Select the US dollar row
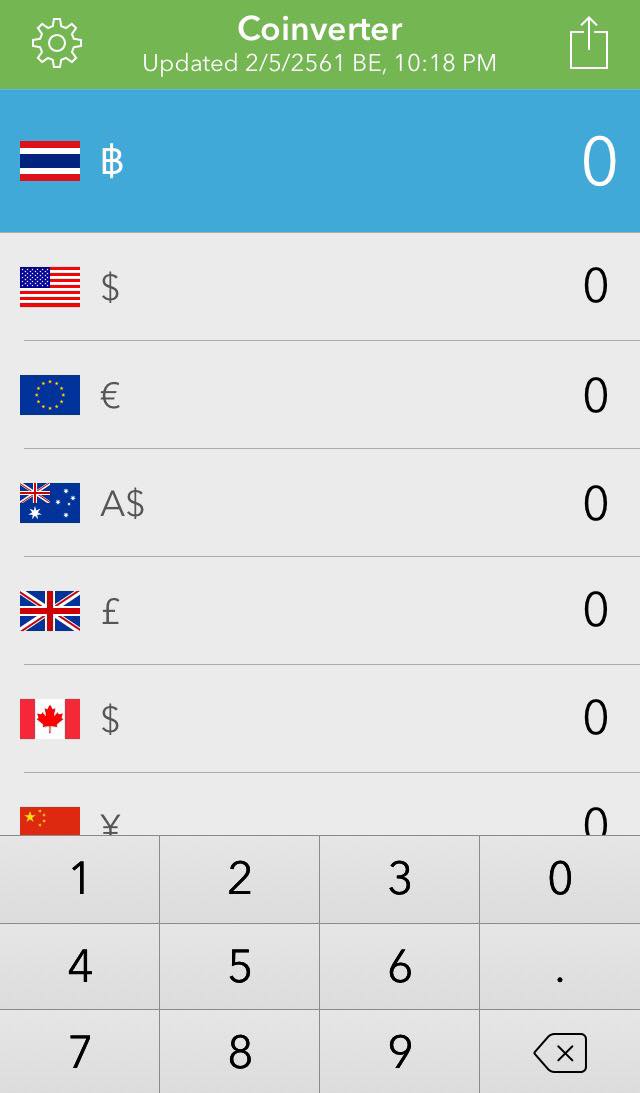 pos(320,286)
